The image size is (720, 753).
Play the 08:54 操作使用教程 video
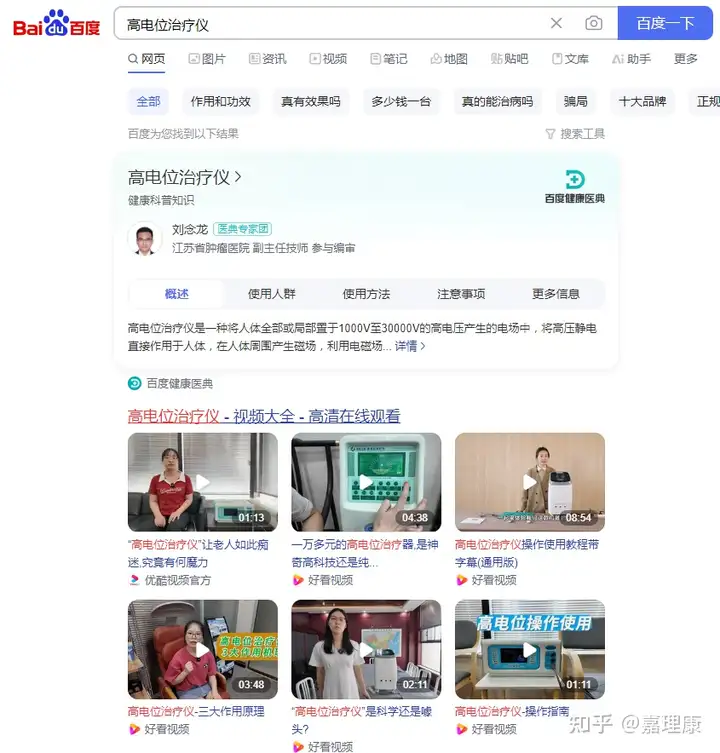click(529, 482)
